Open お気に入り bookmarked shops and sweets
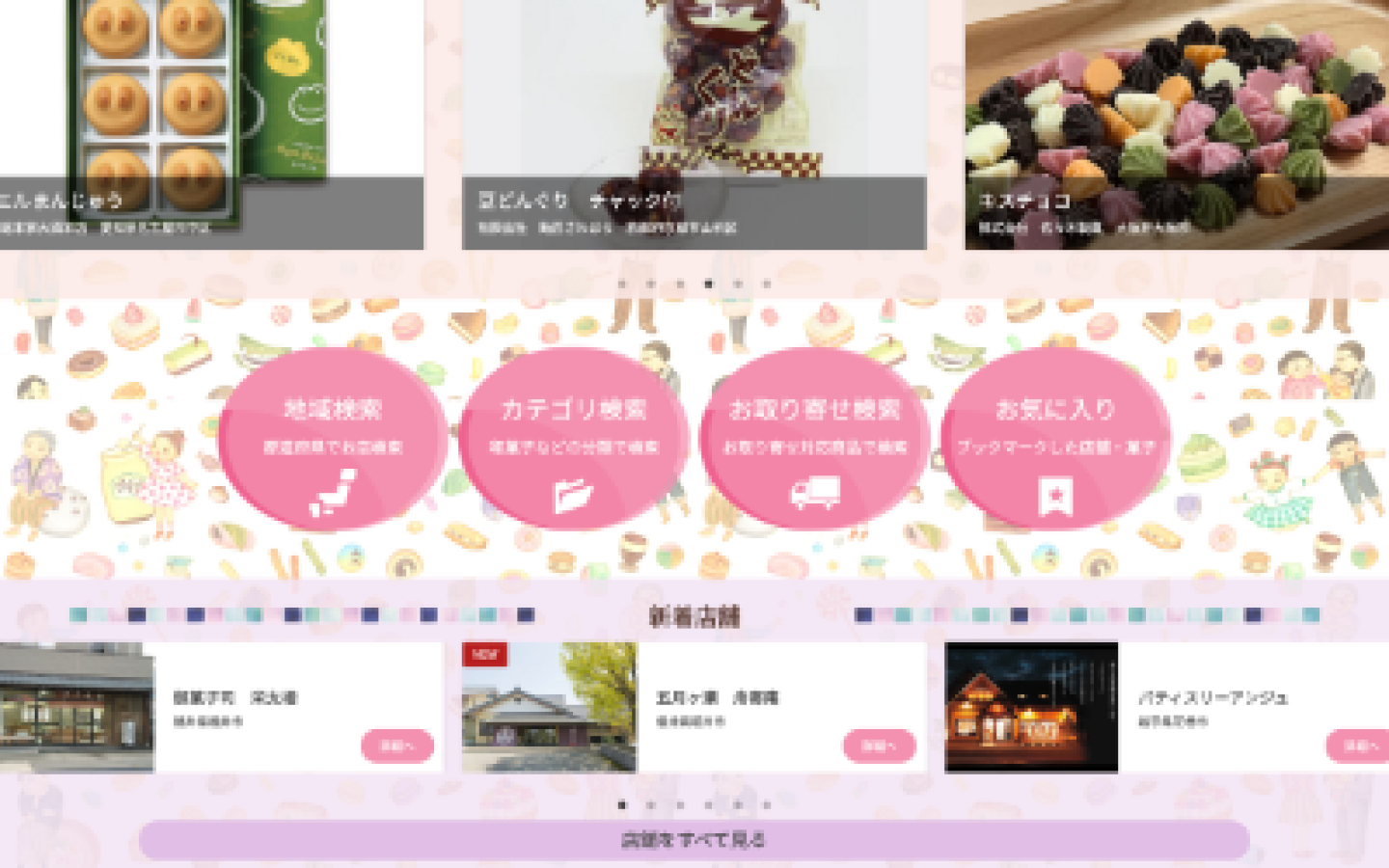Image resolution: width=1389 pixels, height=868 pixels. (1055, 439)
